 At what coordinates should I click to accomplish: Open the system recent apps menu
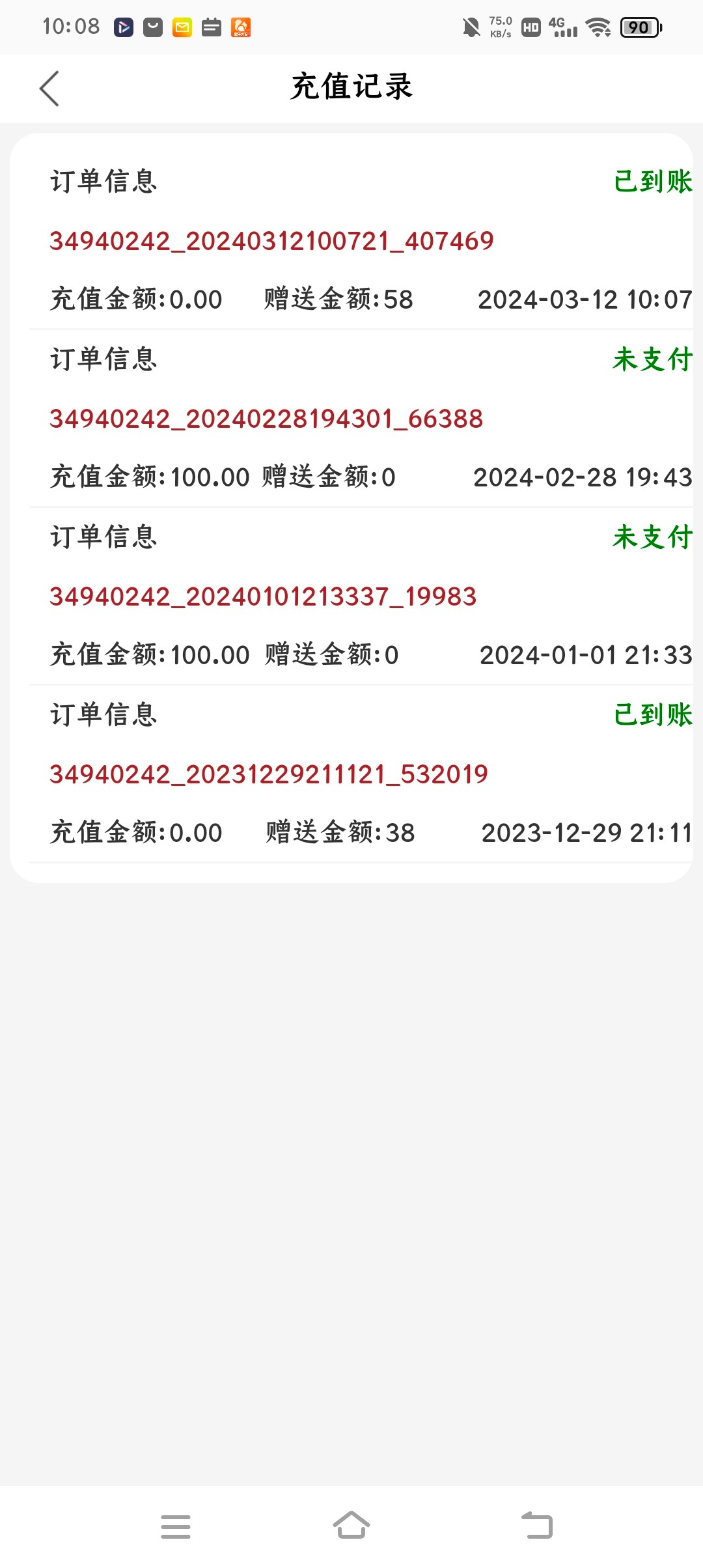point(176,1526)
